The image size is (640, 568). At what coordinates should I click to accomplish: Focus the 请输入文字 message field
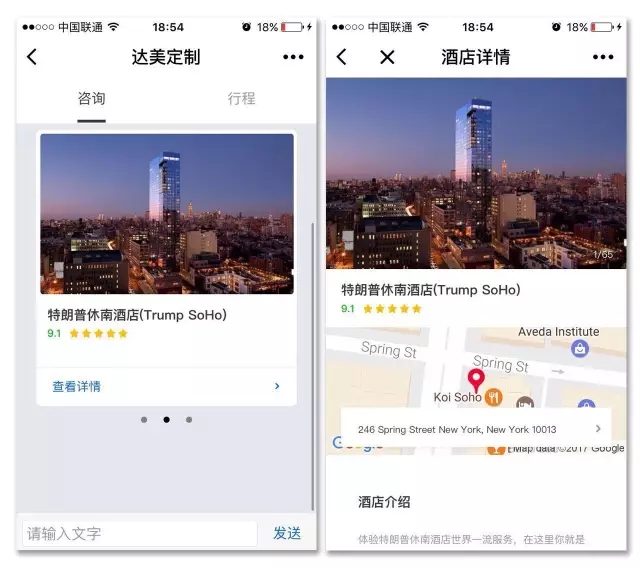click(138, 533)
